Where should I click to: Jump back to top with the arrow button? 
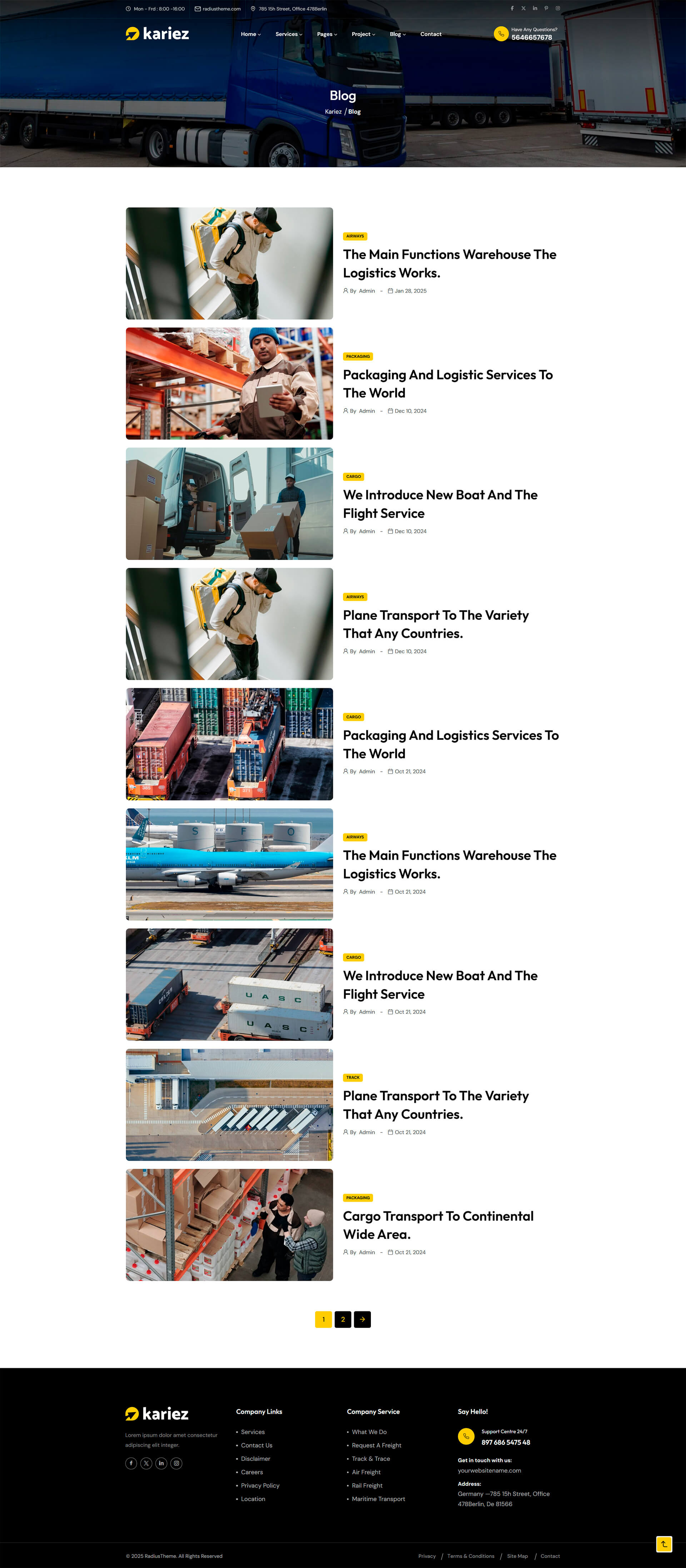pos(663,1544)
